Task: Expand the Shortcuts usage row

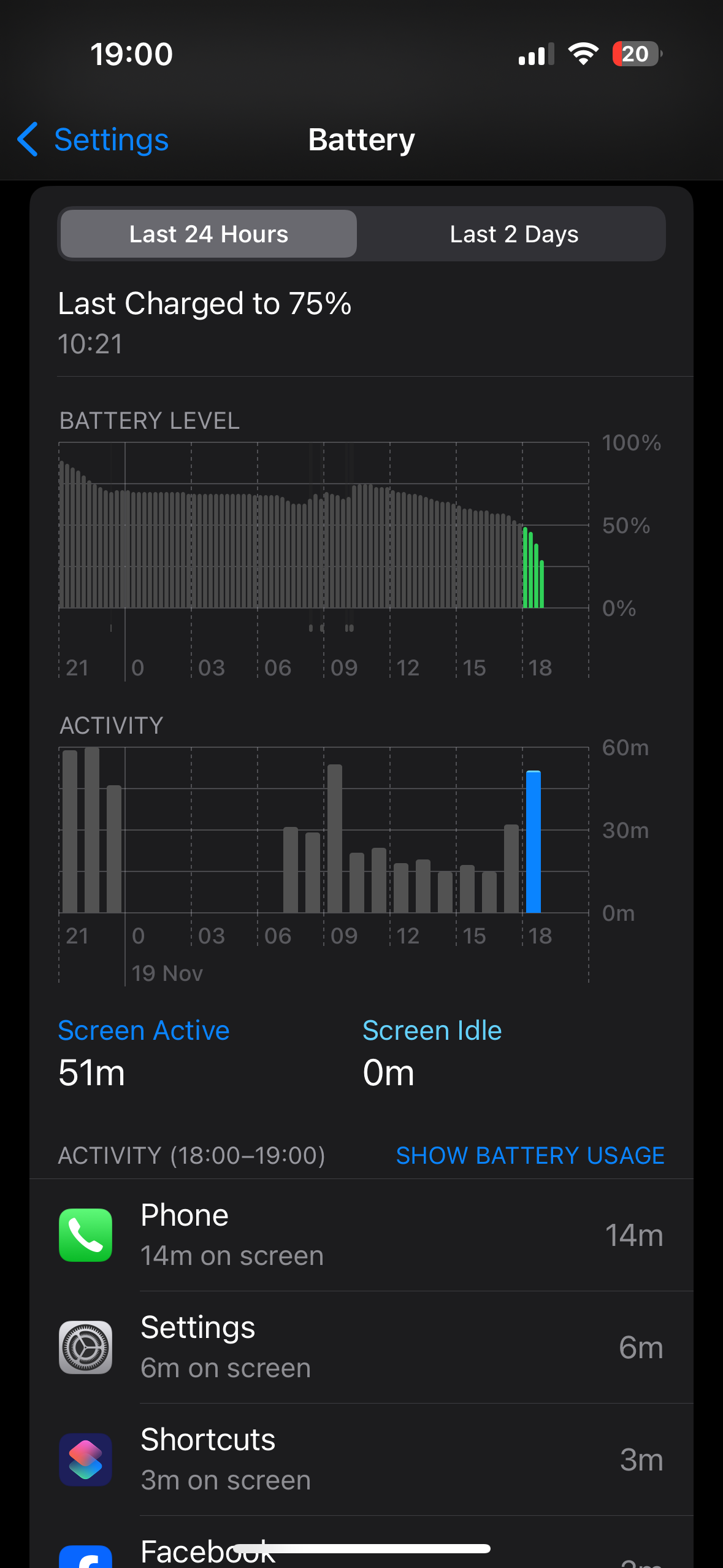Action: (x=362, y=1460)
